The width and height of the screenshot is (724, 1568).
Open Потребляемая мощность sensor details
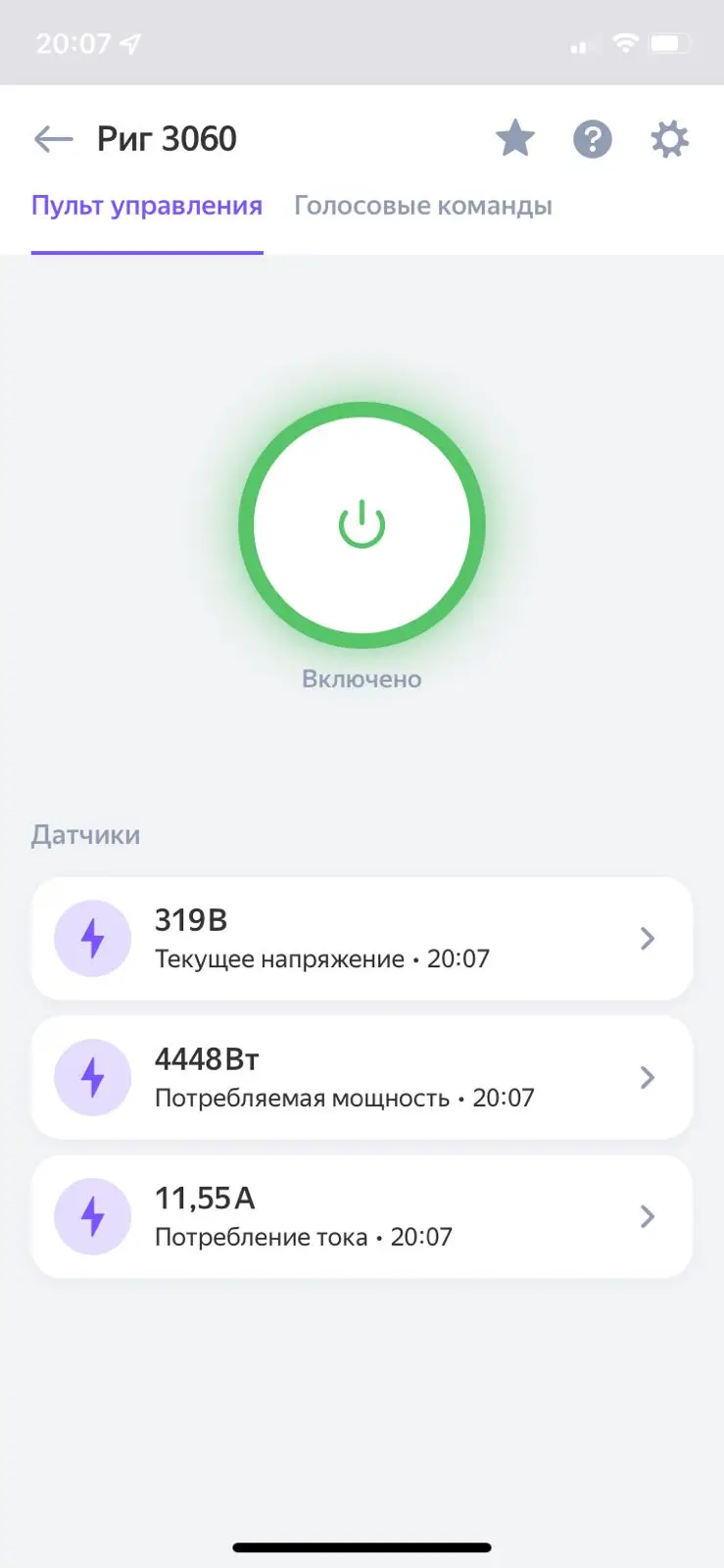coord(362,1078)
